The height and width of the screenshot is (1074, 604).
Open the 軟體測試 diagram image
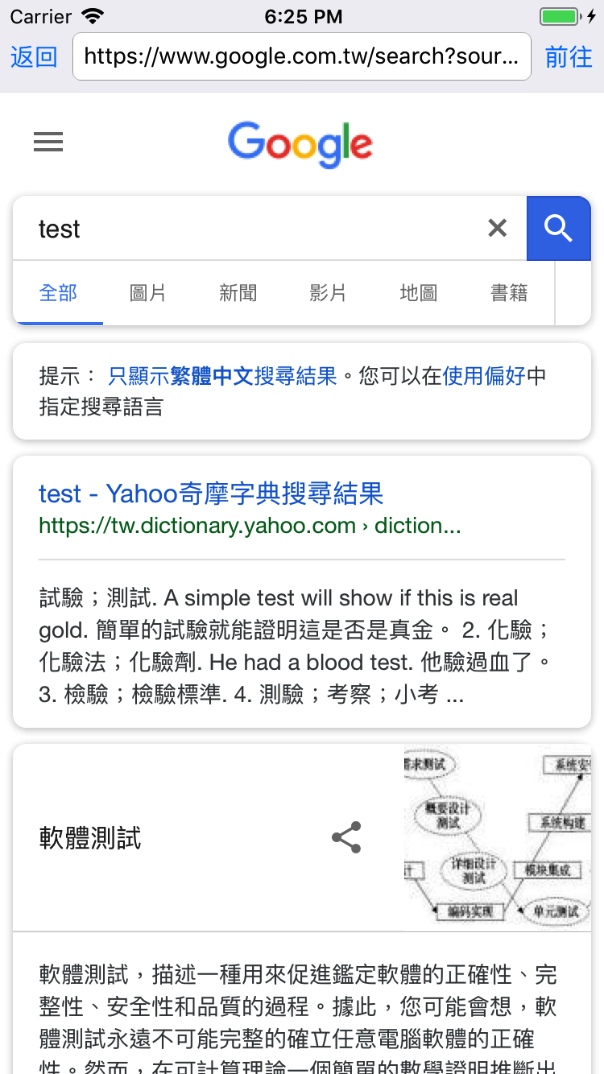coord(497,837)
